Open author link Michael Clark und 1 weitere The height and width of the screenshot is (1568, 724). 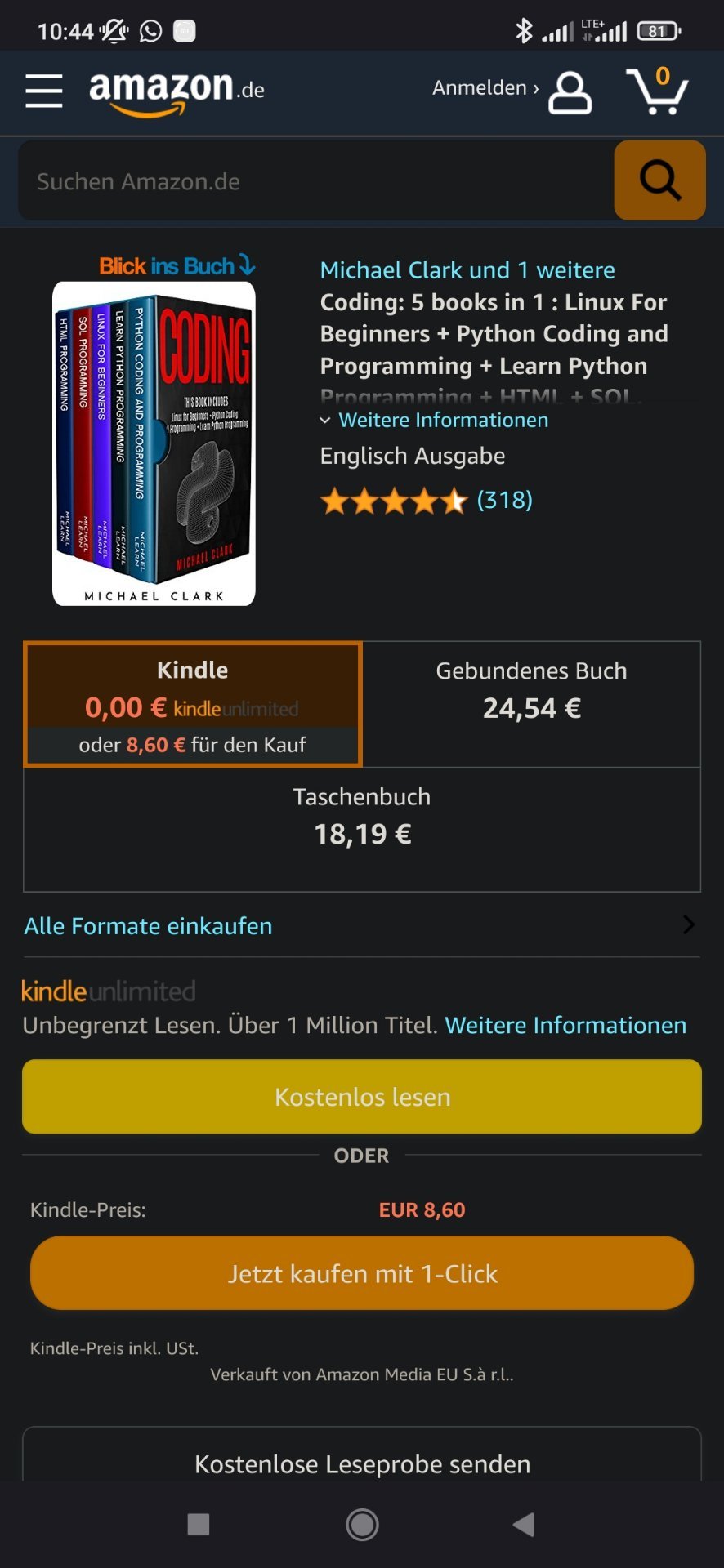click(x=467, y=270)
